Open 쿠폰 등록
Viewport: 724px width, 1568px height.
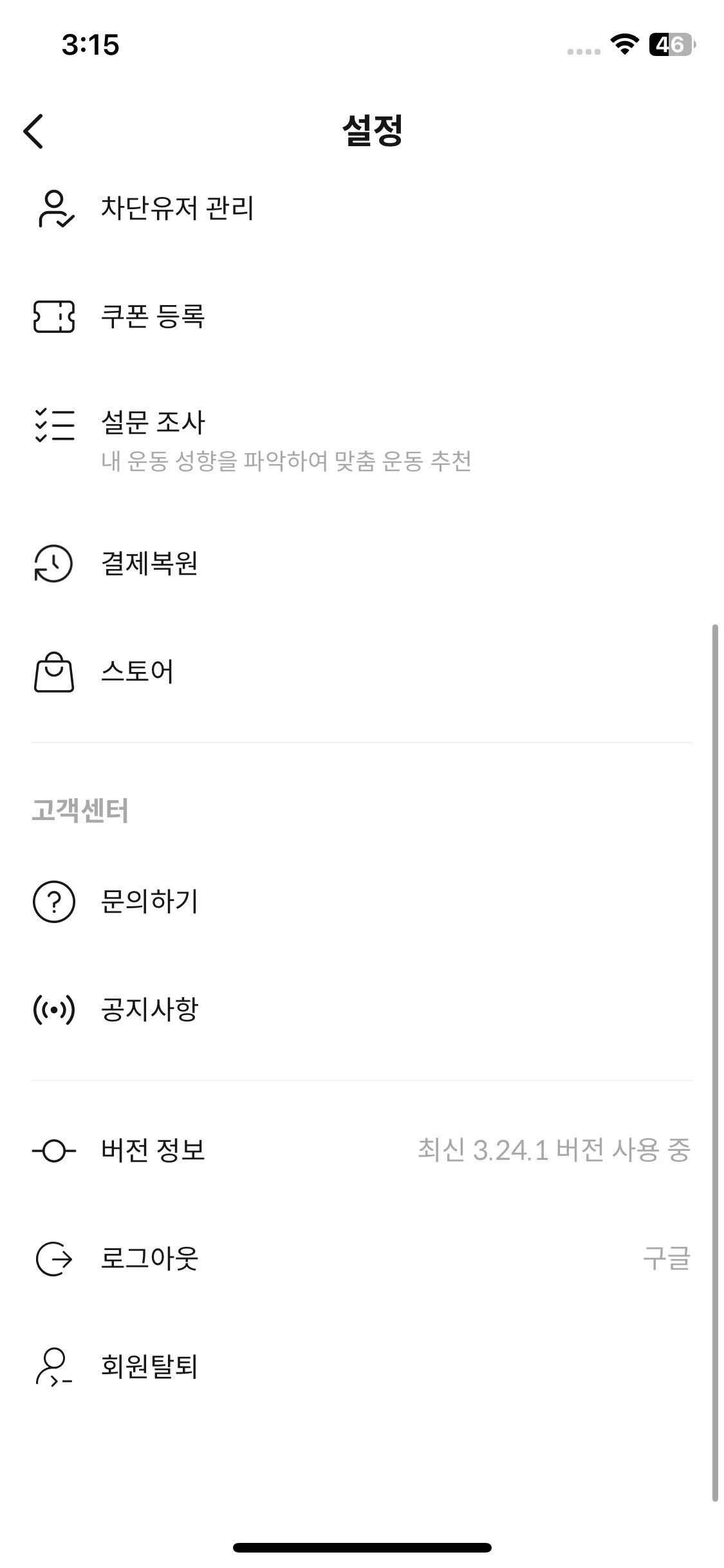pos(153,316)
